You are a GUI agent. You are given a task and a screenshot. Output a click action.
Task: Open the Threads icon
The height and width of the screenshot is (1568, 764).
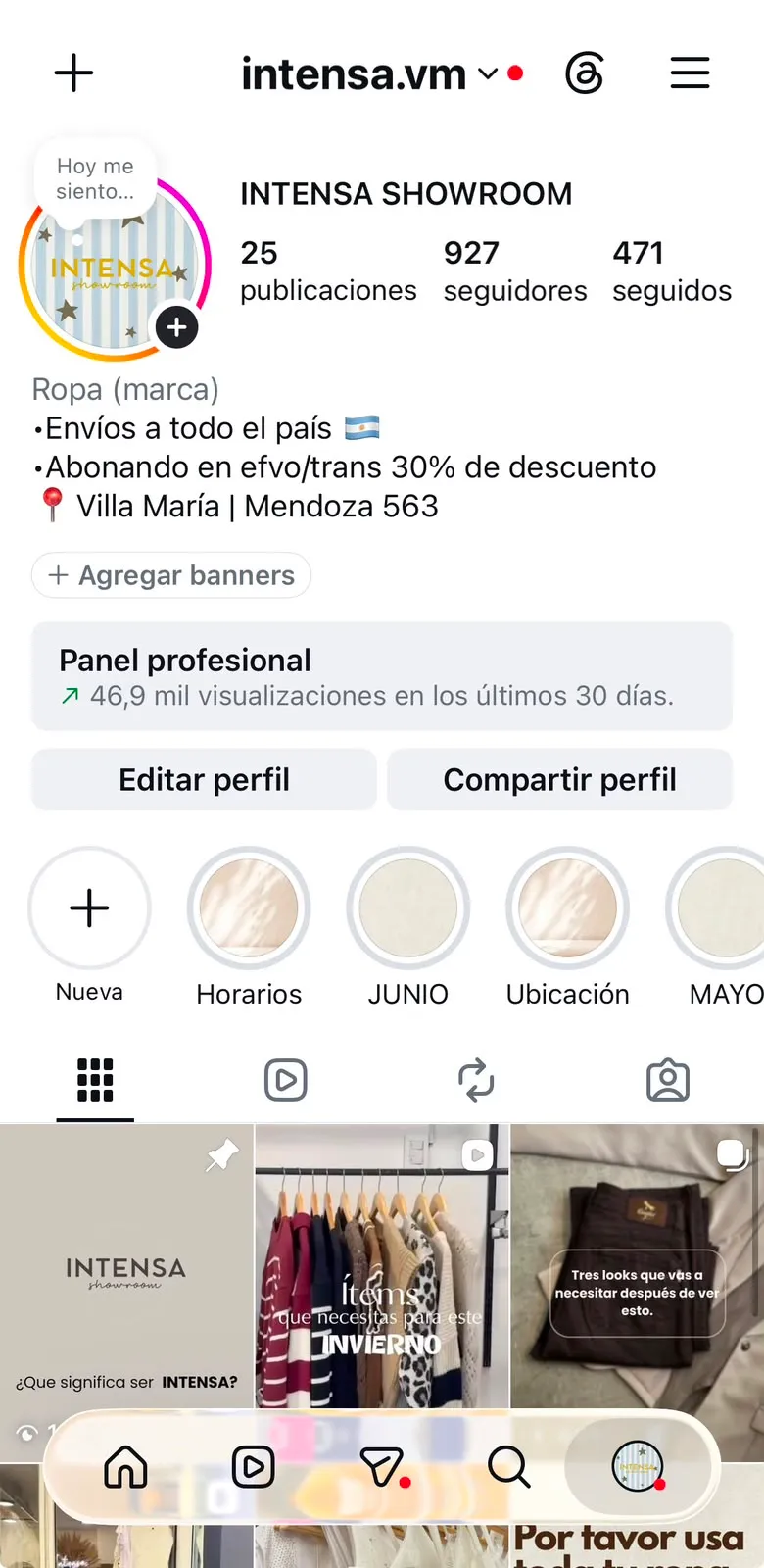point(585,73)
